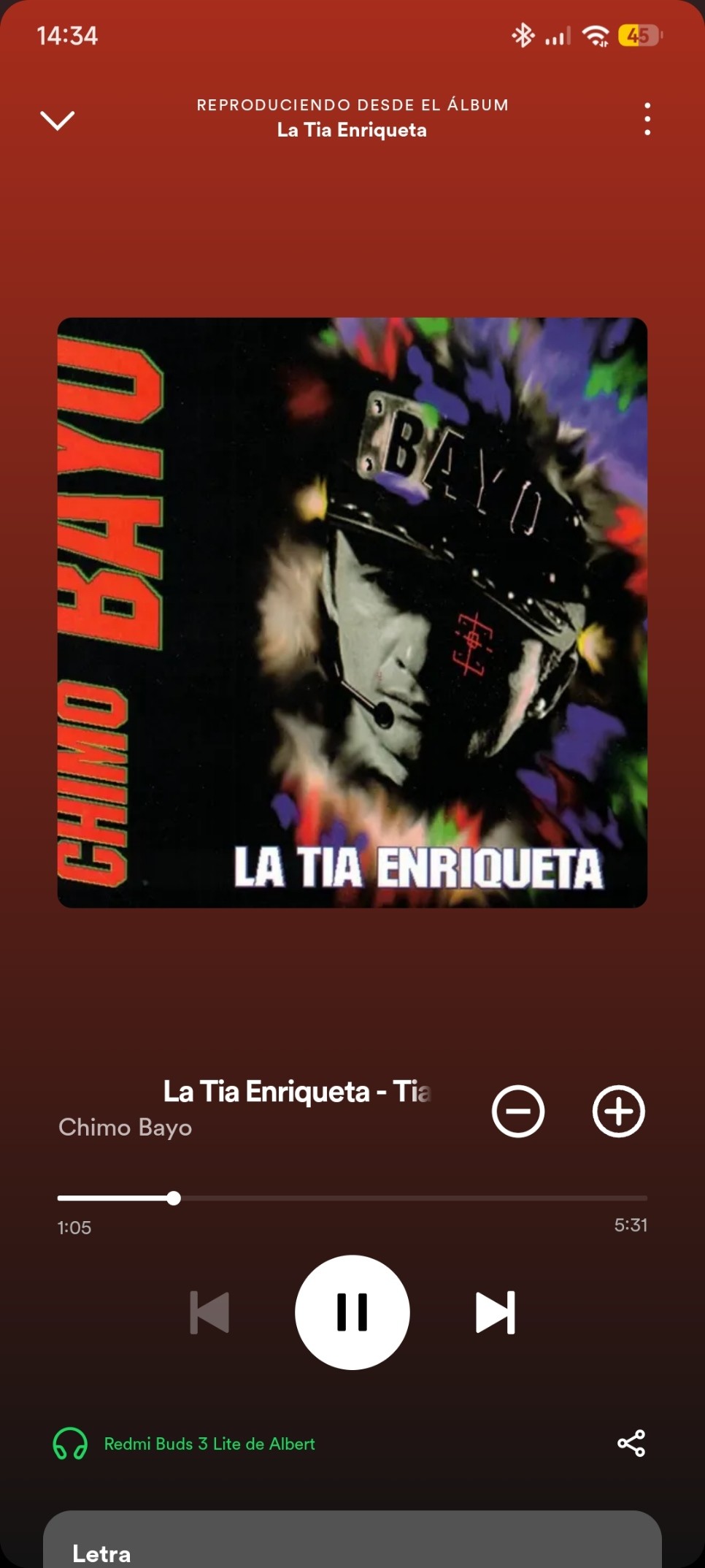Pause the current song
The height and width of the screenshot is (1568, 705).
pos(352,1312)
